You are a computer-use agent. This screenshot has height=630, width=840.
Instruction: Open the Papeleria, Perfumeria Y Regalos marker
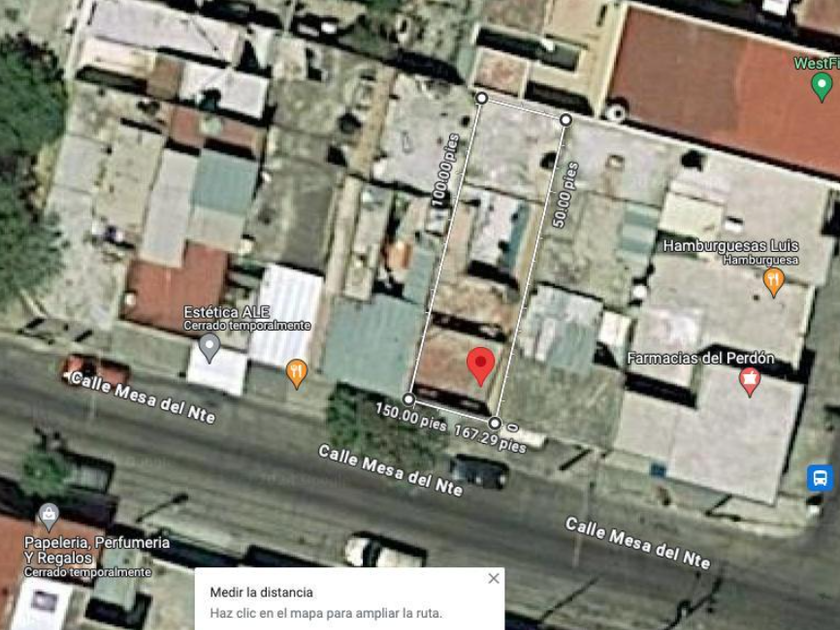pyautogui.click(x=49, y=516)
